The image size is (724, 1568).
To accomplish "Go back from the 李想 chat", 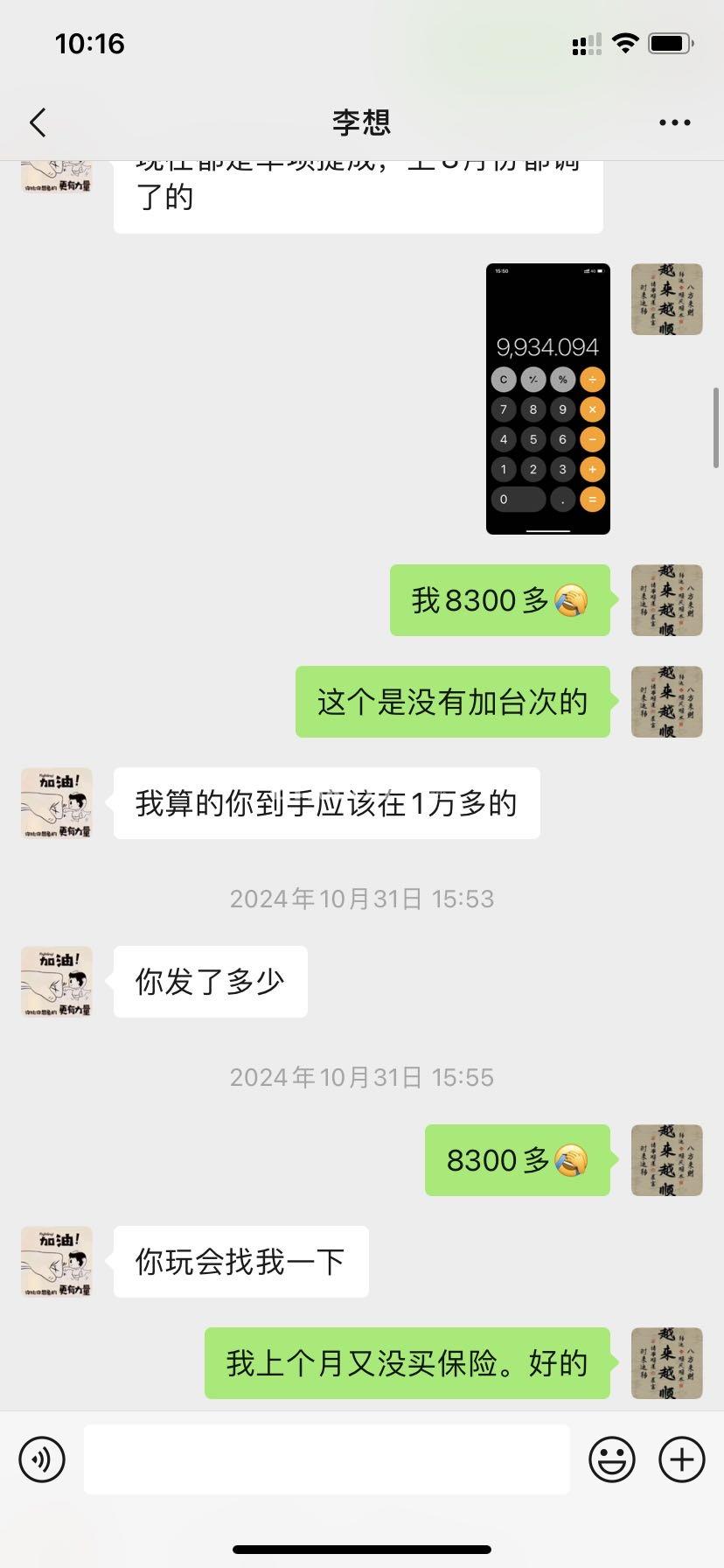I will [x=38, y=122].
